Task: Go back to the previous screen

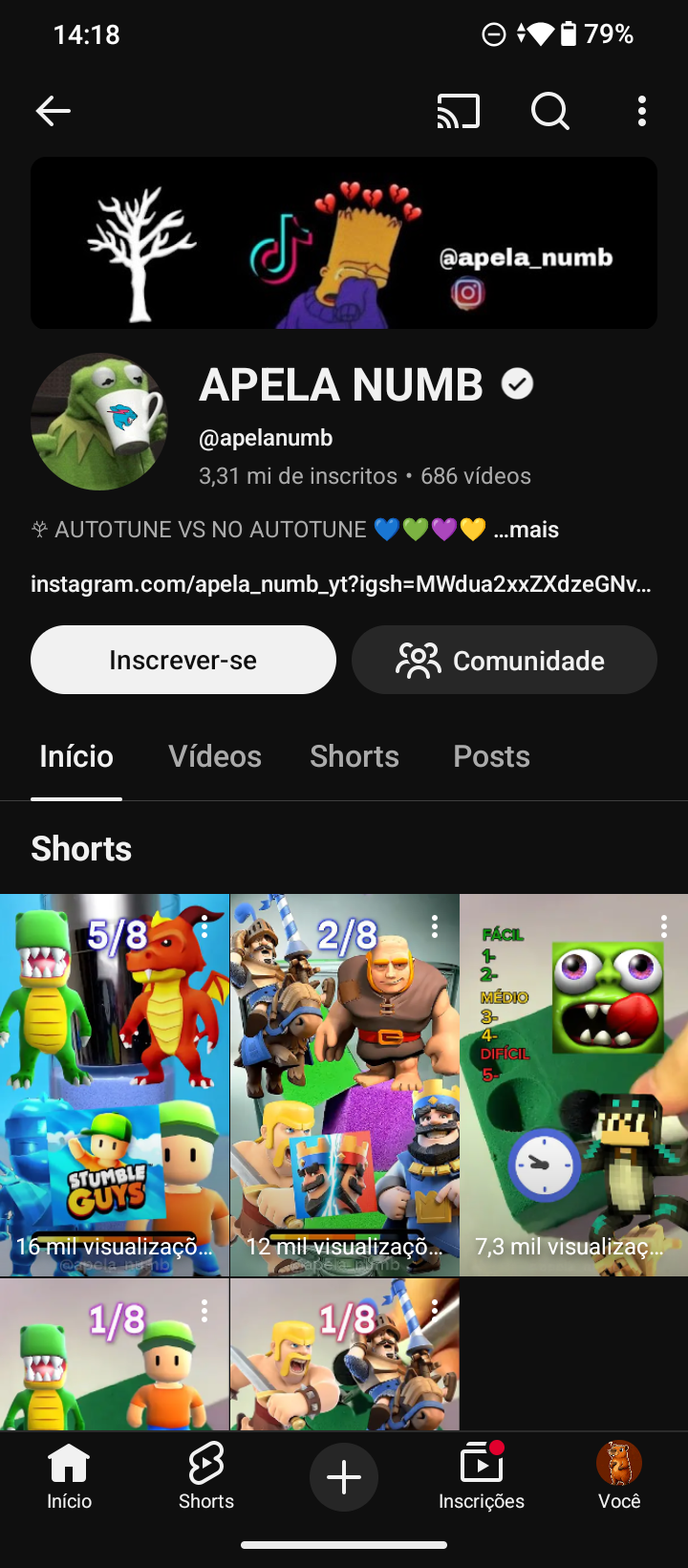Action: click(x=54, y=112)
